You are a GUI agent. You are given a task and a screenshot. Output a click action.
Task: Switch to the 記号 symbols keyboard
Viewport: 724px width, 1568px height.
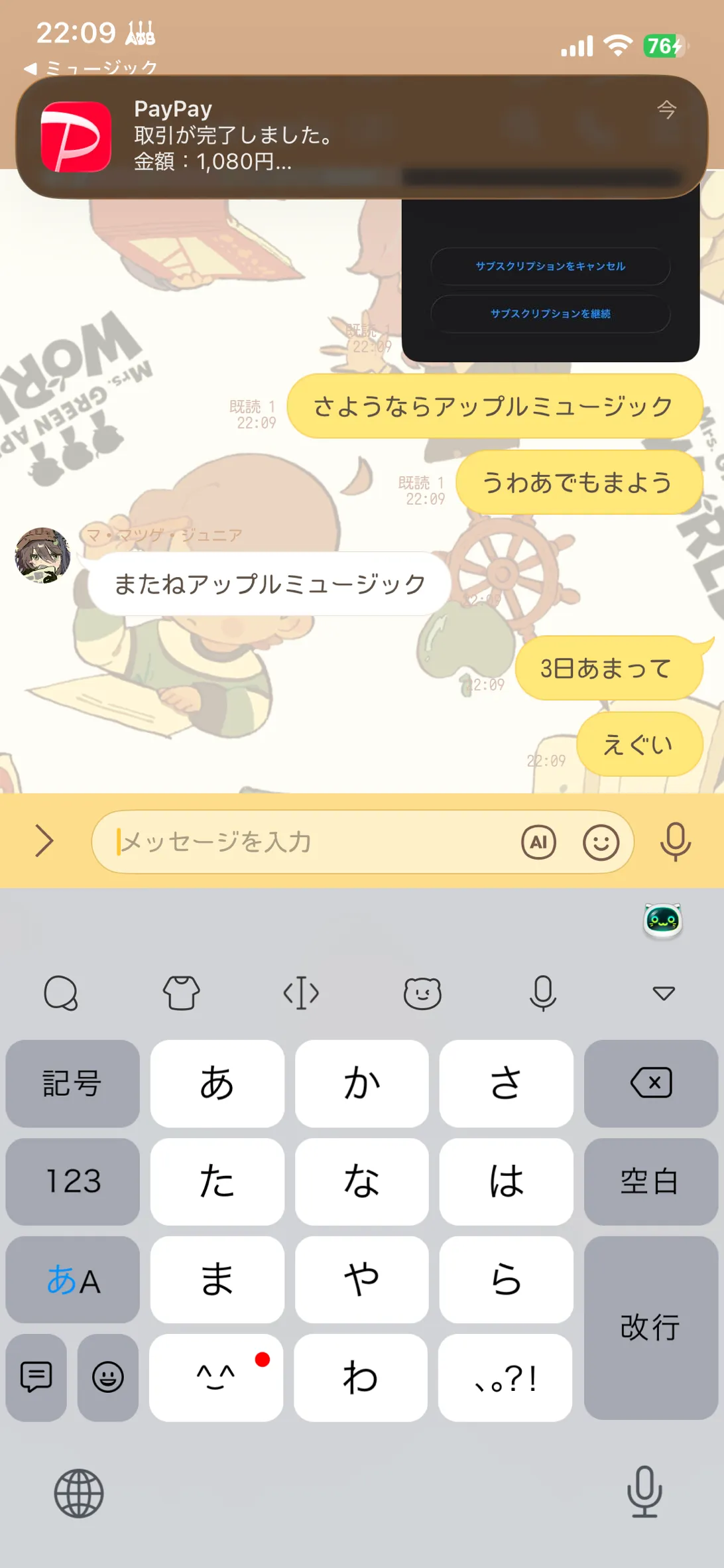click(72, 1083)
